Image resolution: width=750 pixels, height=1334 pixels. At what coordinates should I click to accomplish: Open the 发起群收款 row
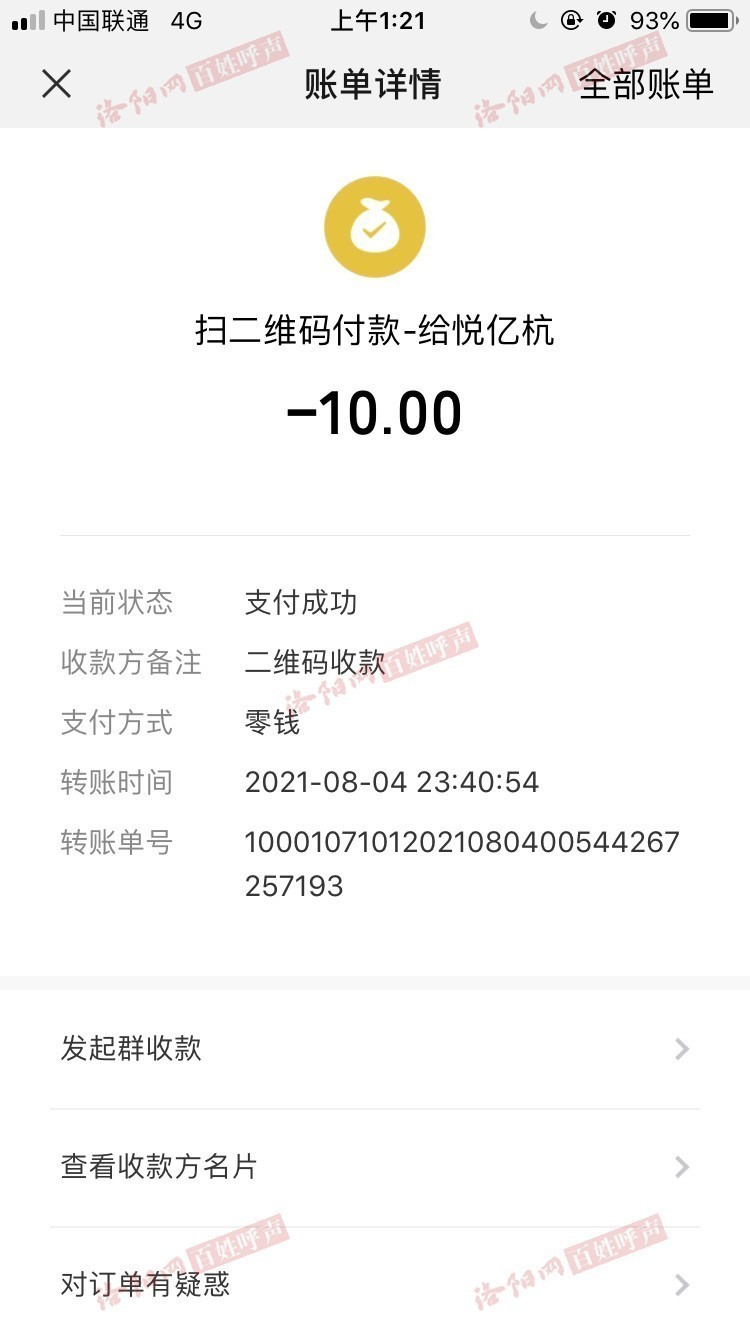tap(375, 1049)
